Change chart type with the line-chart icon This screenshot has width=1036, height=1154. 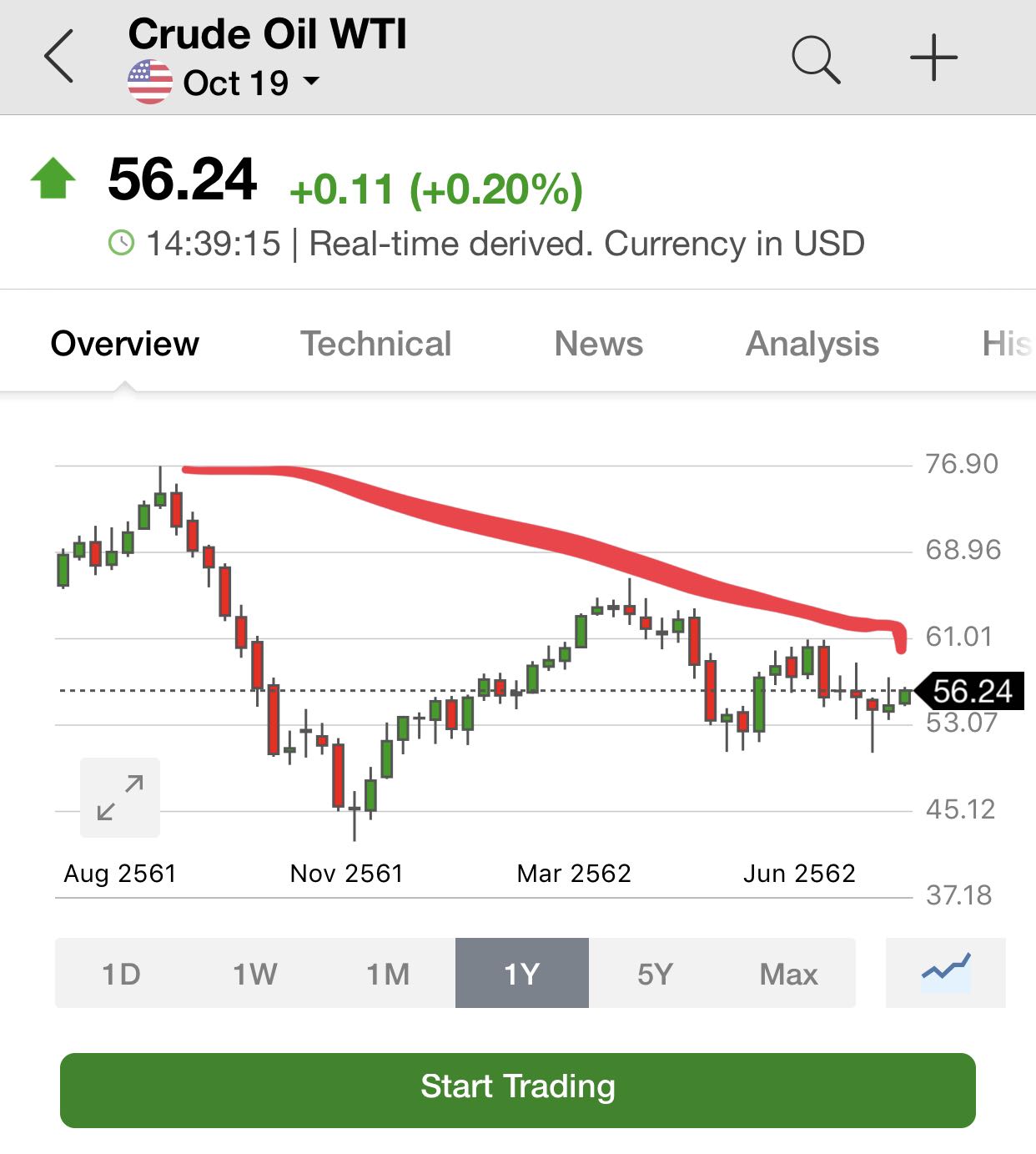tap(945, 973)
